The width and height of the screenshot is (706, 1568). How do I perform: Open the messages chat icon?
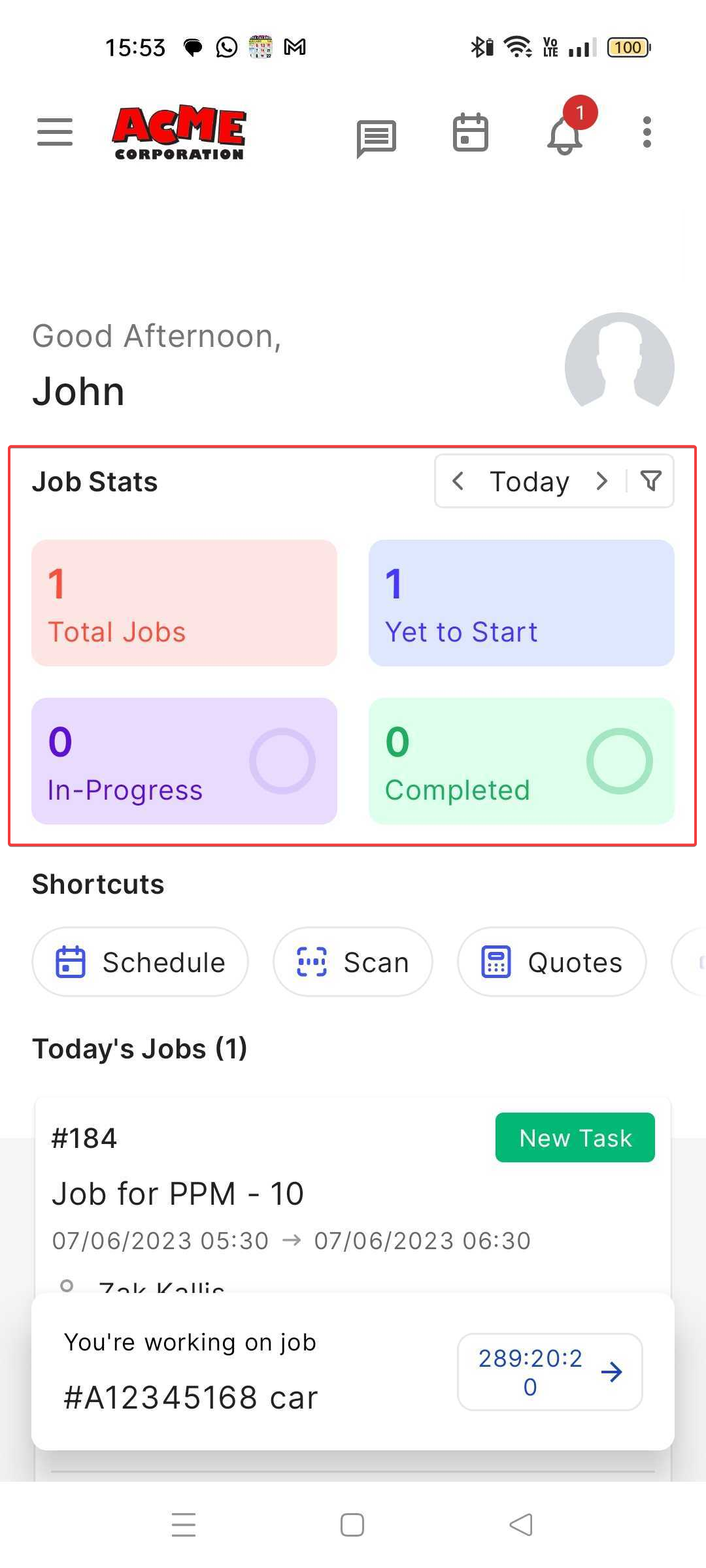point(377,138)
